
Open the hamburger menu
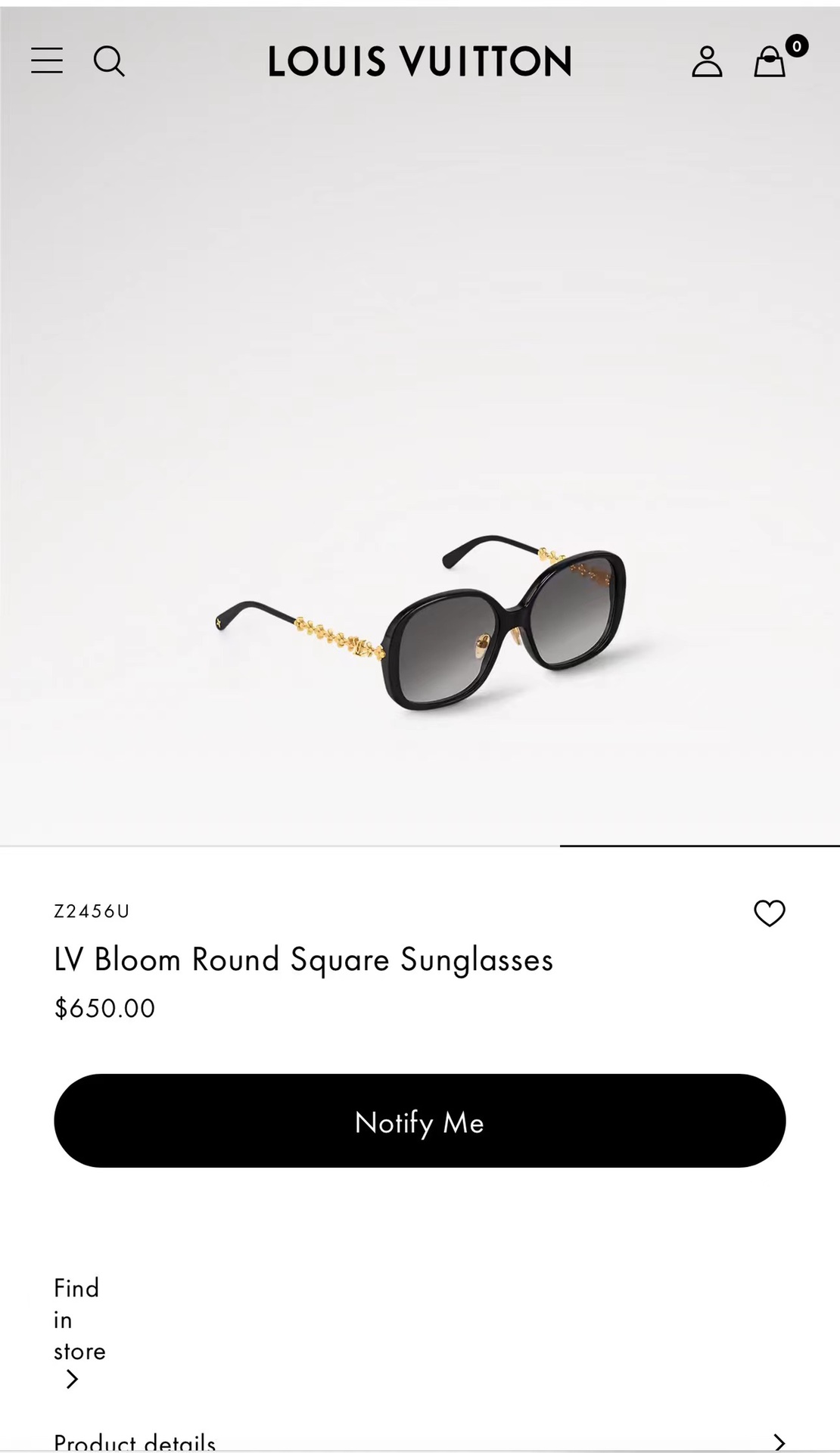click(46, 61)
